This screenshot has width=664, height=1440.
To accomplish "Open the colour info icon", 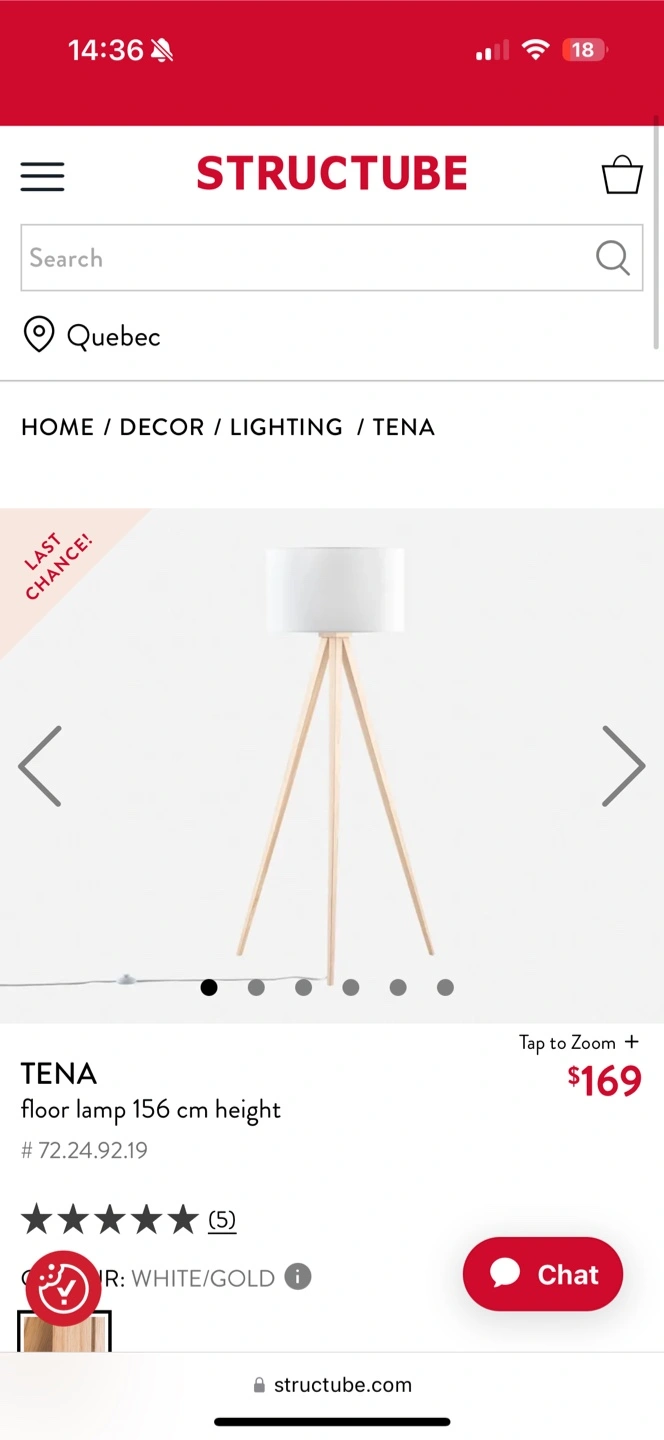I will coord(298,1277).
